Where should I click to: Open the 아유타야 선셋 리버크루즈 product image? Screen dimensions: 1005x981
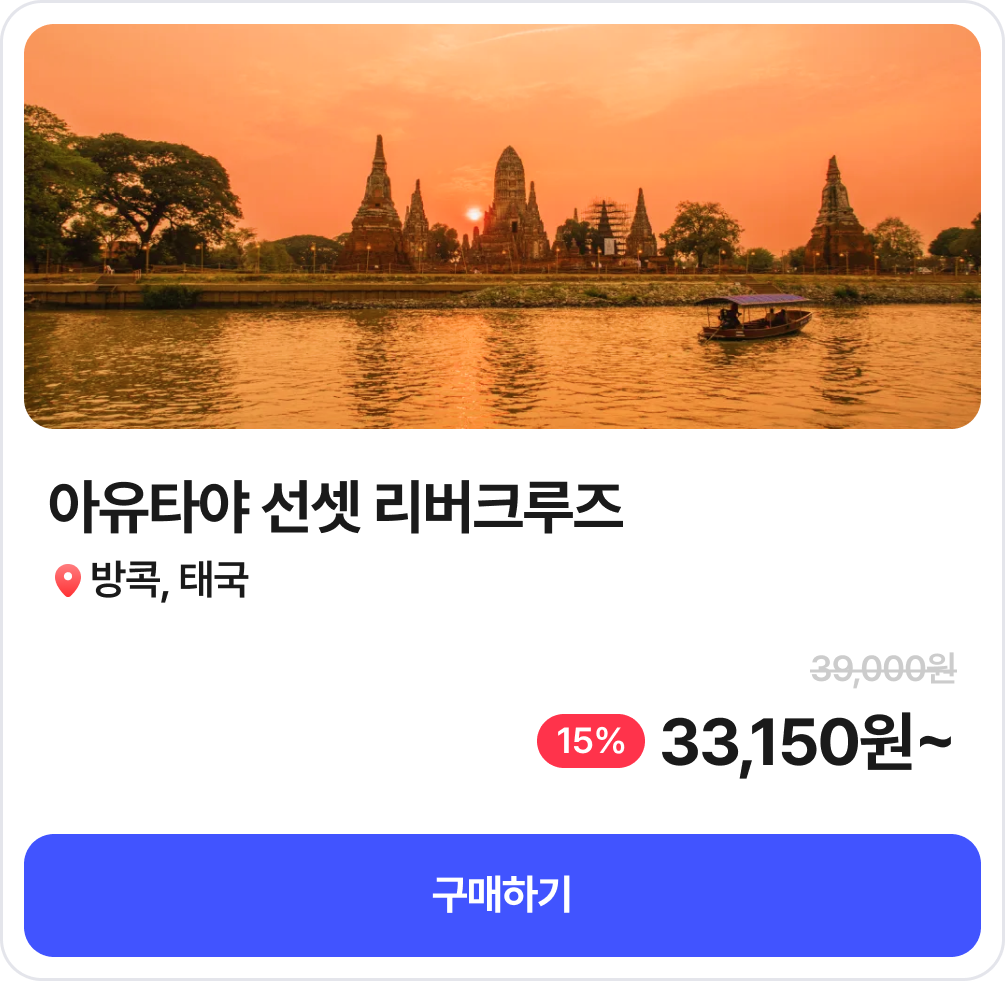point(502,226)
